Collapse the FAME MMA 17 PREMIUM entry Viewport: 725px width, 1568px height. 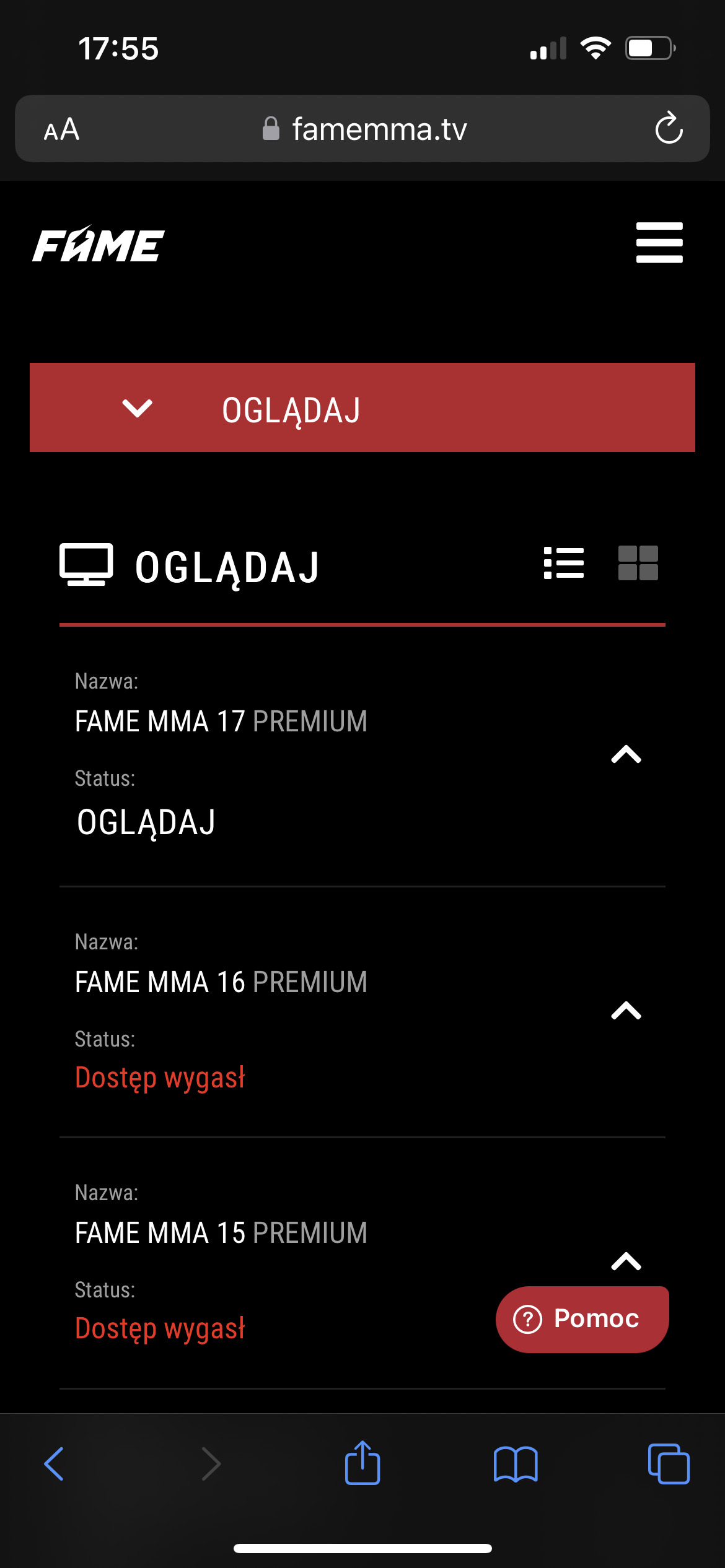click(626, 754)
